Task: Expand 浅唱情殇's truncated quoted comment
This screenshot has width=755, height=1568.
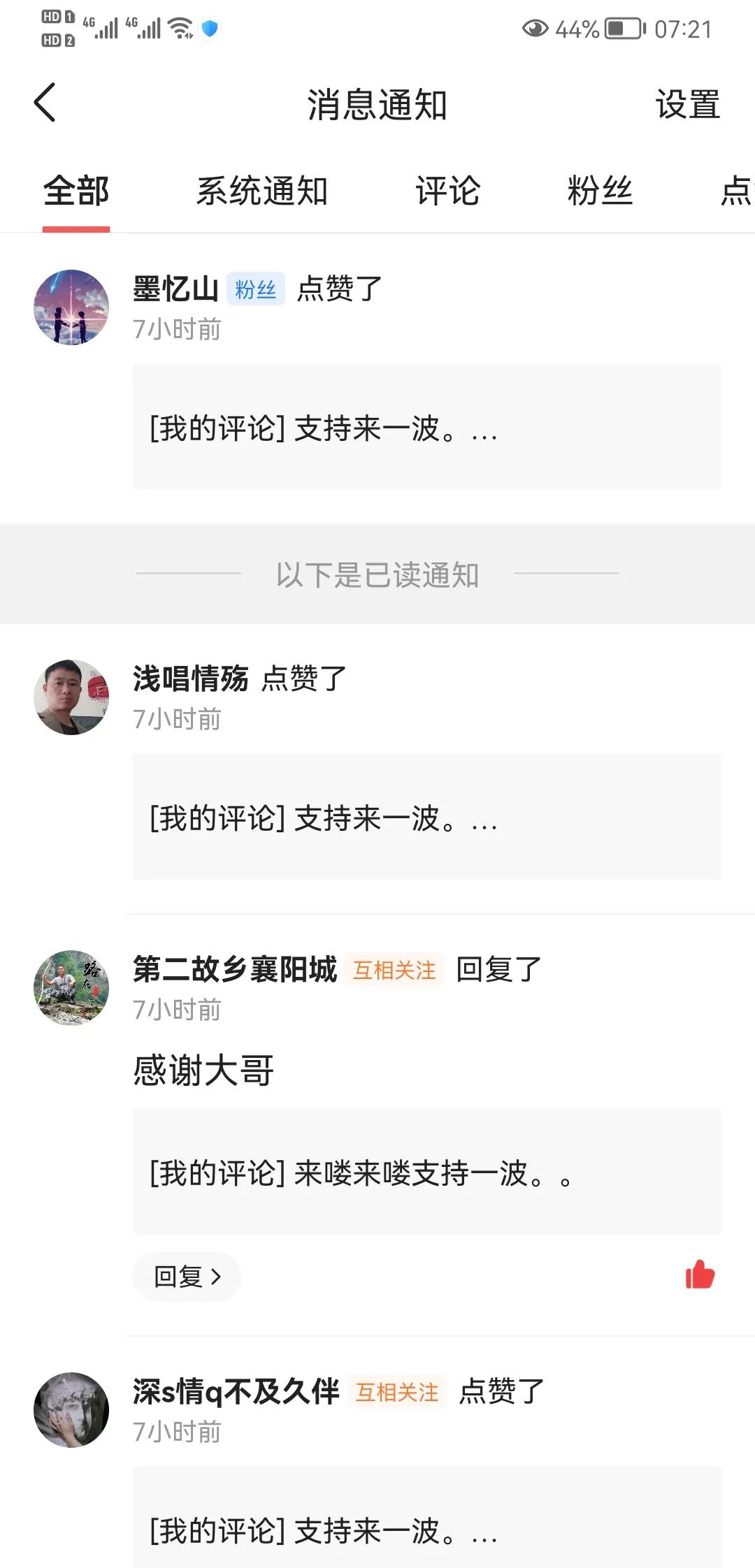Action: tap(425, 819)
